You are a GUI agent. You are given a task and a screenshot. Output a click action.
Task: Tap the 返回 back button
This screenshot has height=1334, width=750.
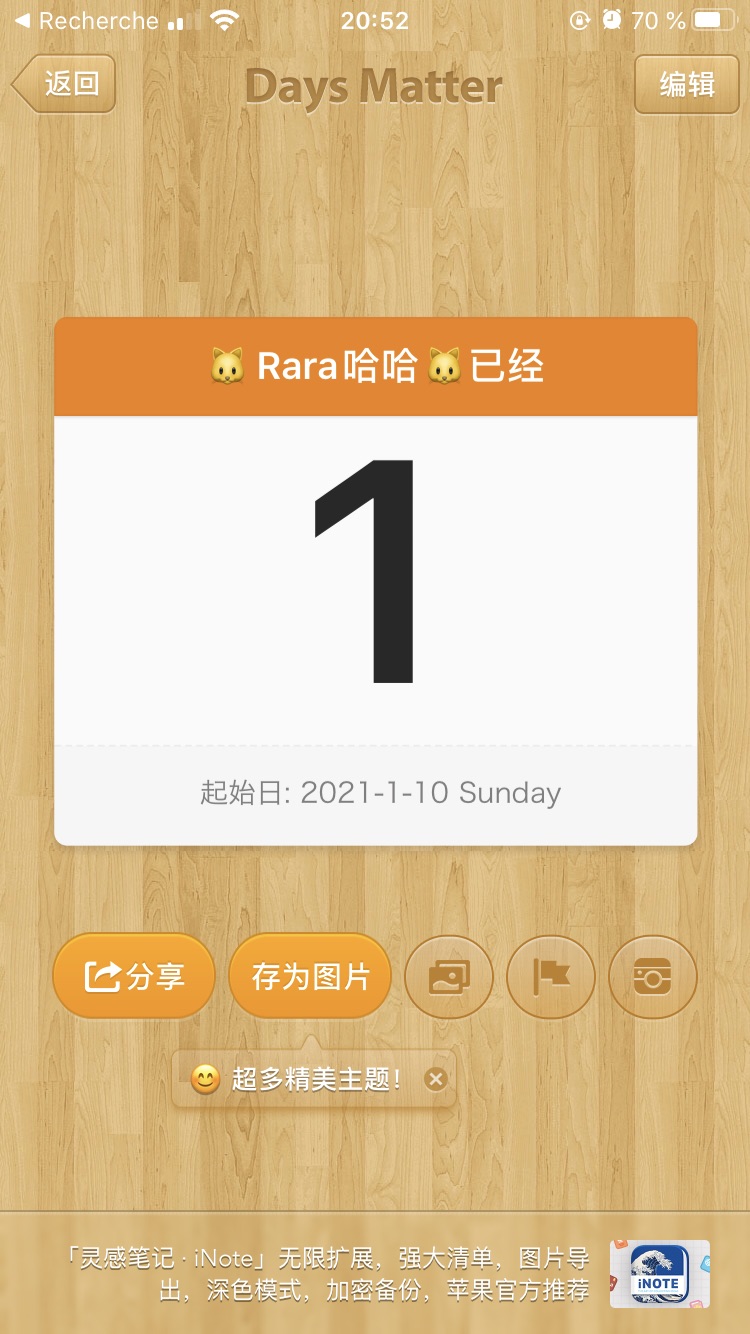tap(66, 84)
